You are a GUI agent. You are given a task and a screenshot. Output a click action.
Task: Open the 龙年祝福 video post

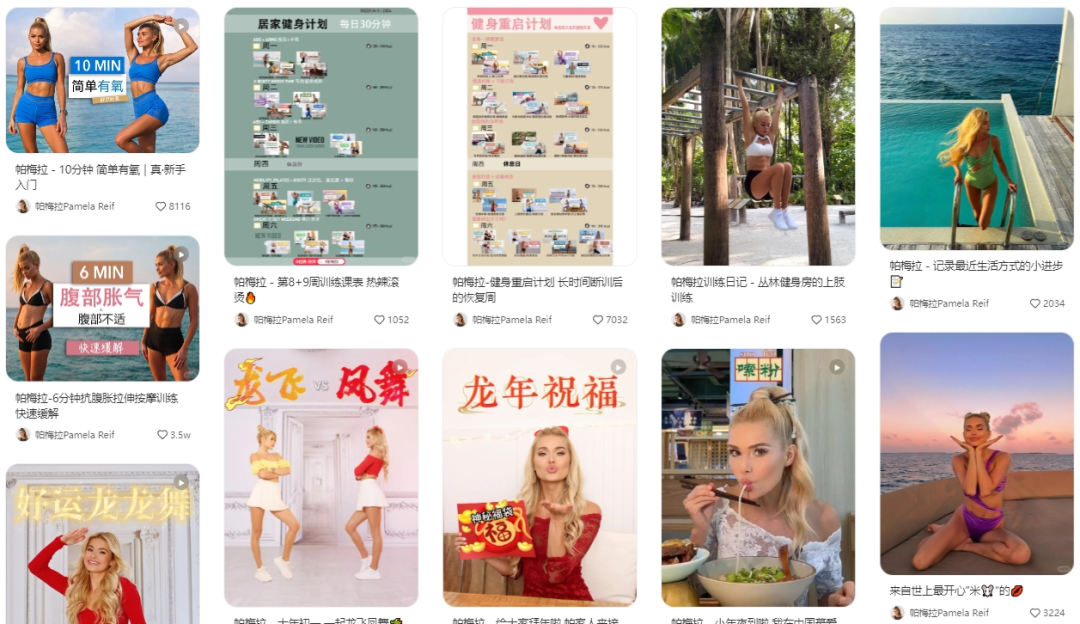click(539, 477)
